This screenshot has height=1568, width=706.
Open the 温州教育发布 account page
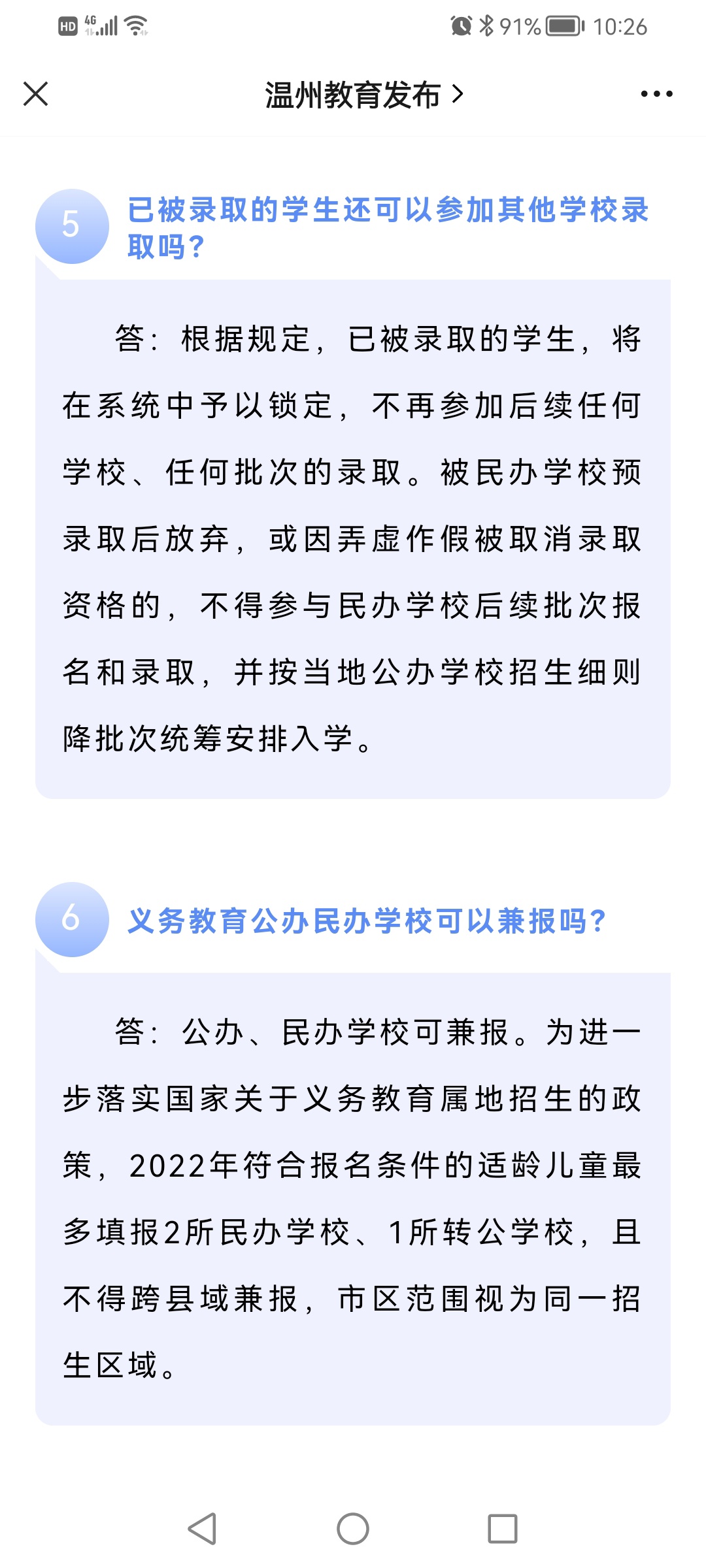click(x=364, y=95)
